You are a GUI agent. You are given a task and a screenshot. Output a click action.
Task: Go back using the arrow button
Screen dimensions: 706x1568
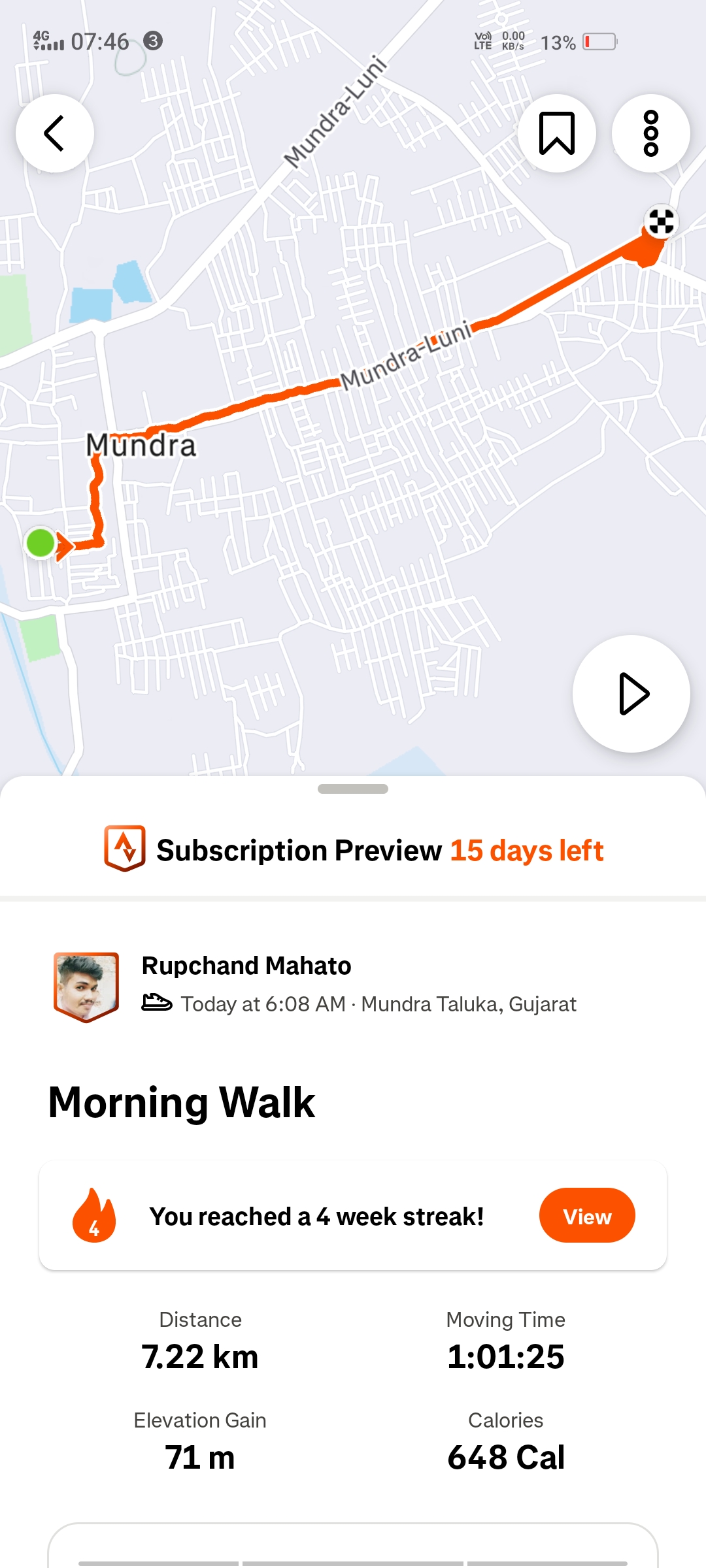(x=55, y=133)
